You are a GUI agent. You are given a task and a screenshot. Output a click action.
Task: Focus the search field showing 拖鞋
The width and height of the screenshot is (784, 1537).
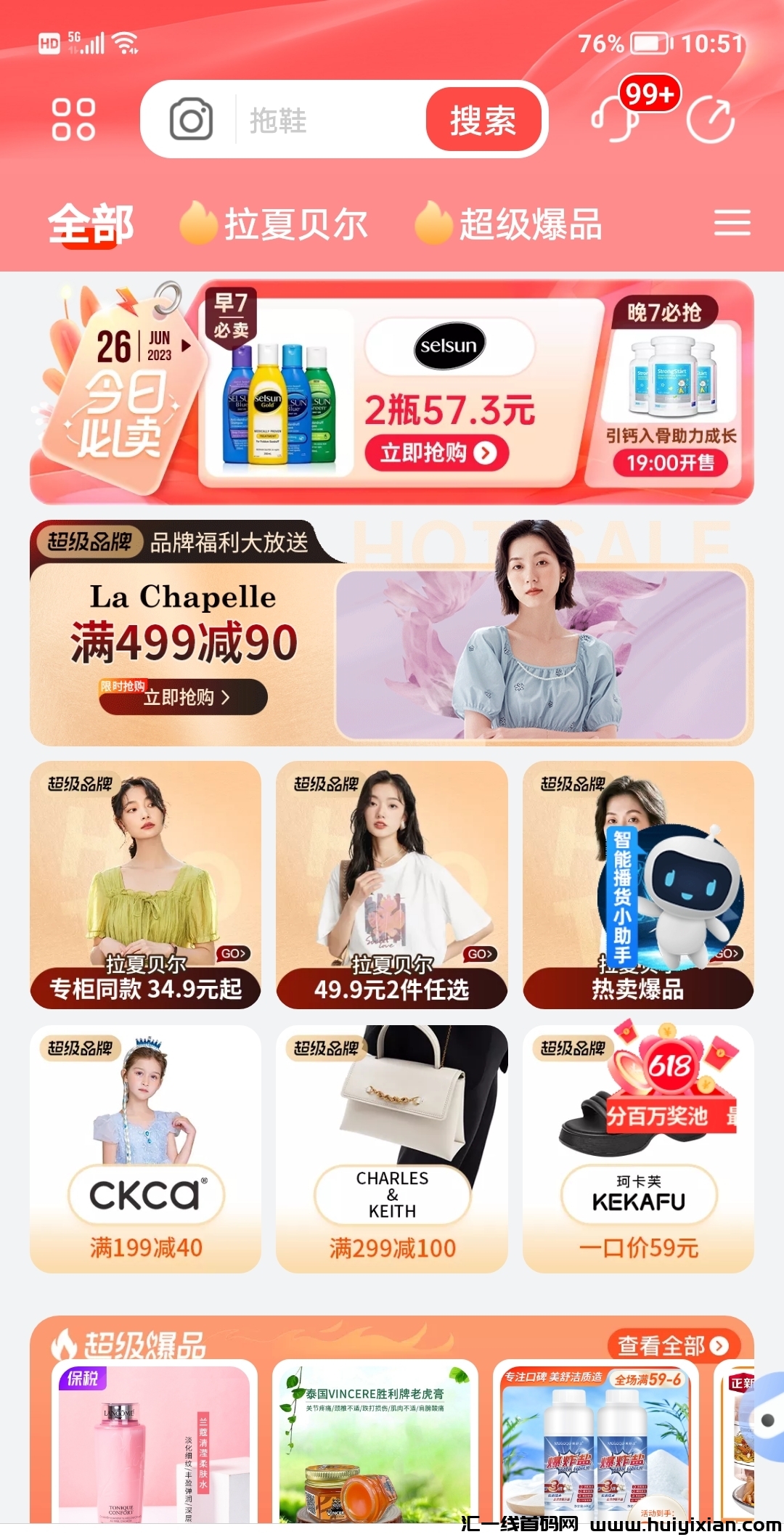327,120
